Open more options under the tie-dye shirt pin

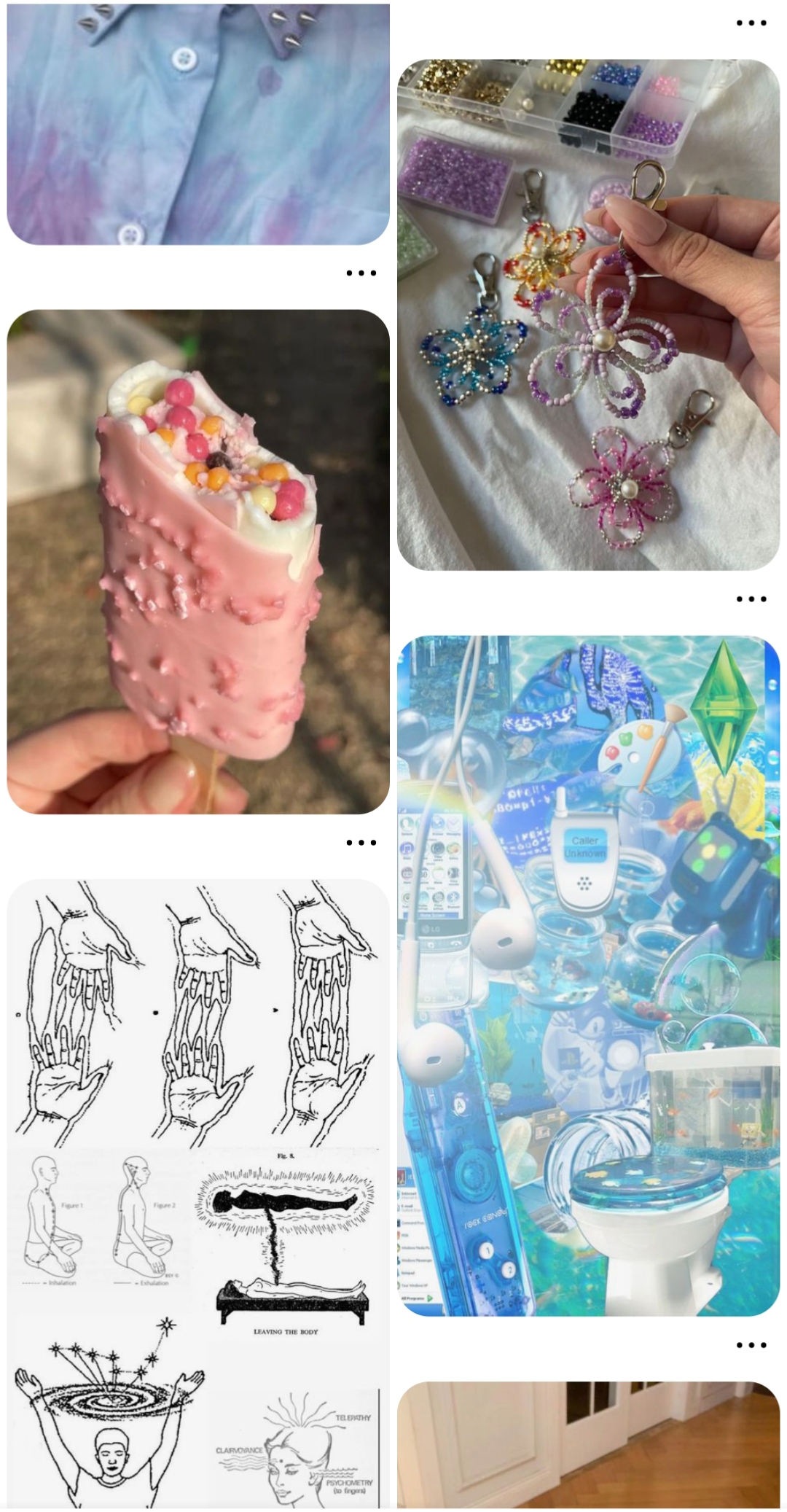[361, 273]
